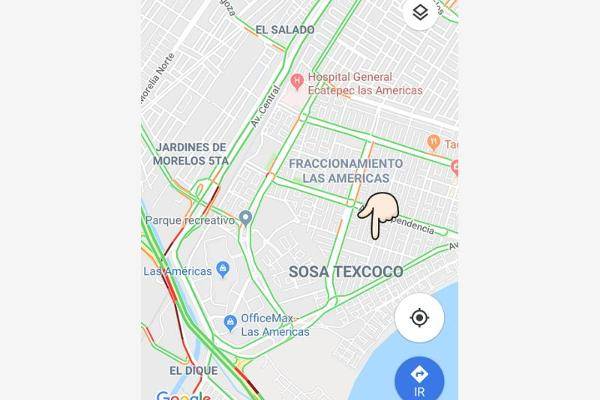This screenshot has height=400, width=600.
Task: Open the map layers selector
Action: [x=421, y=13]
